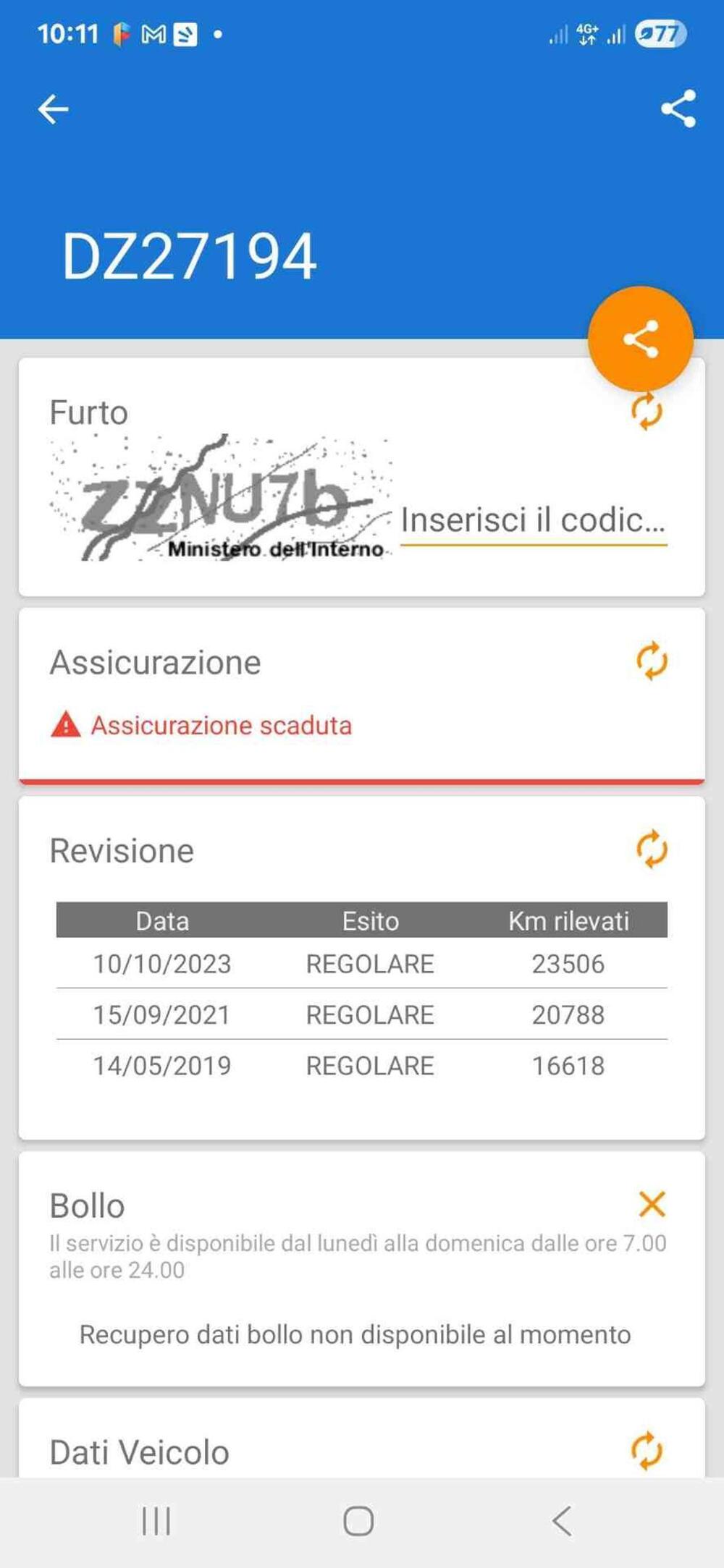Select the 10/10/2023 revision row

360,963
